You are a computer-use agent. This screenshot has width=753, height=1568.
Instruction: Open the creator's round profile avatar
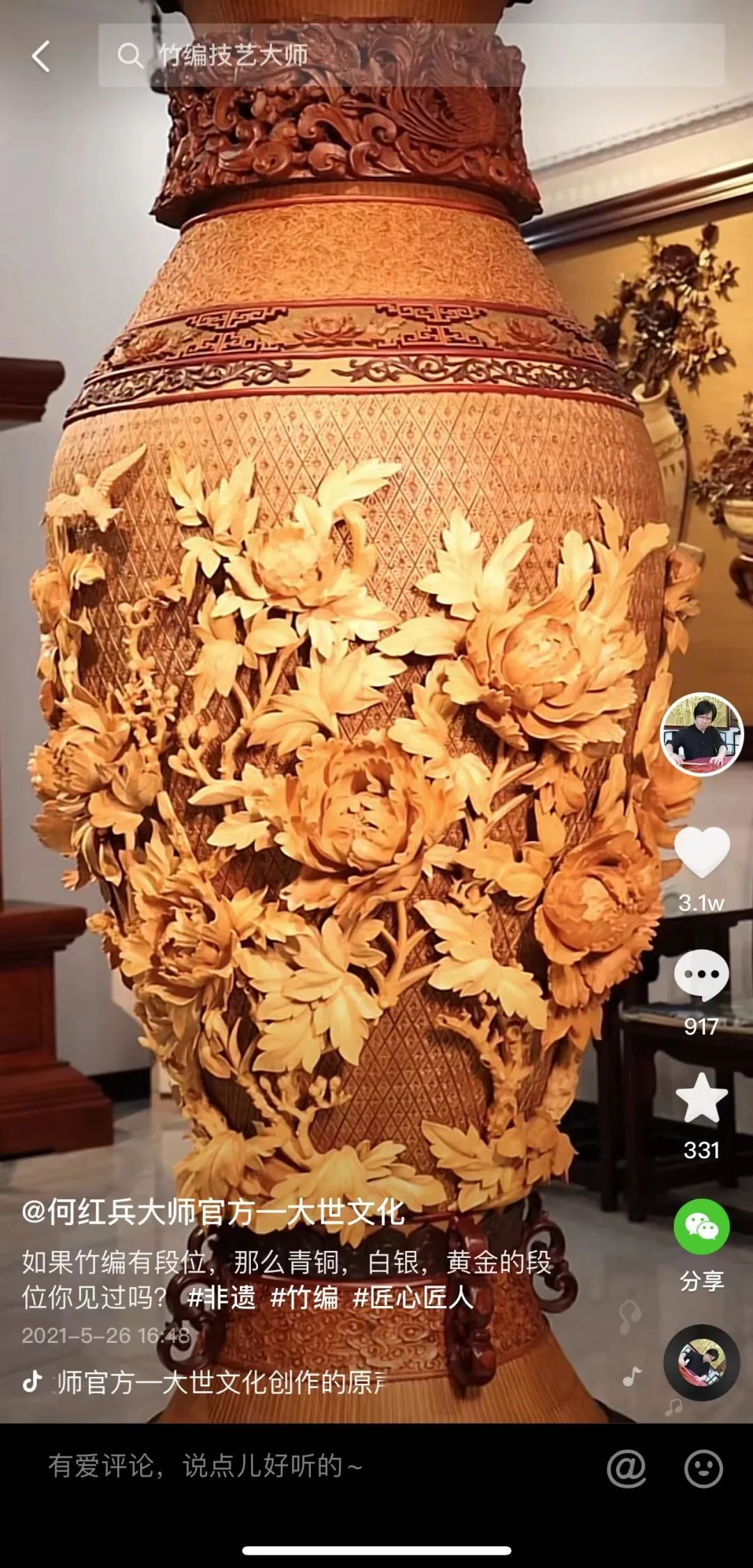coord(701,735)
